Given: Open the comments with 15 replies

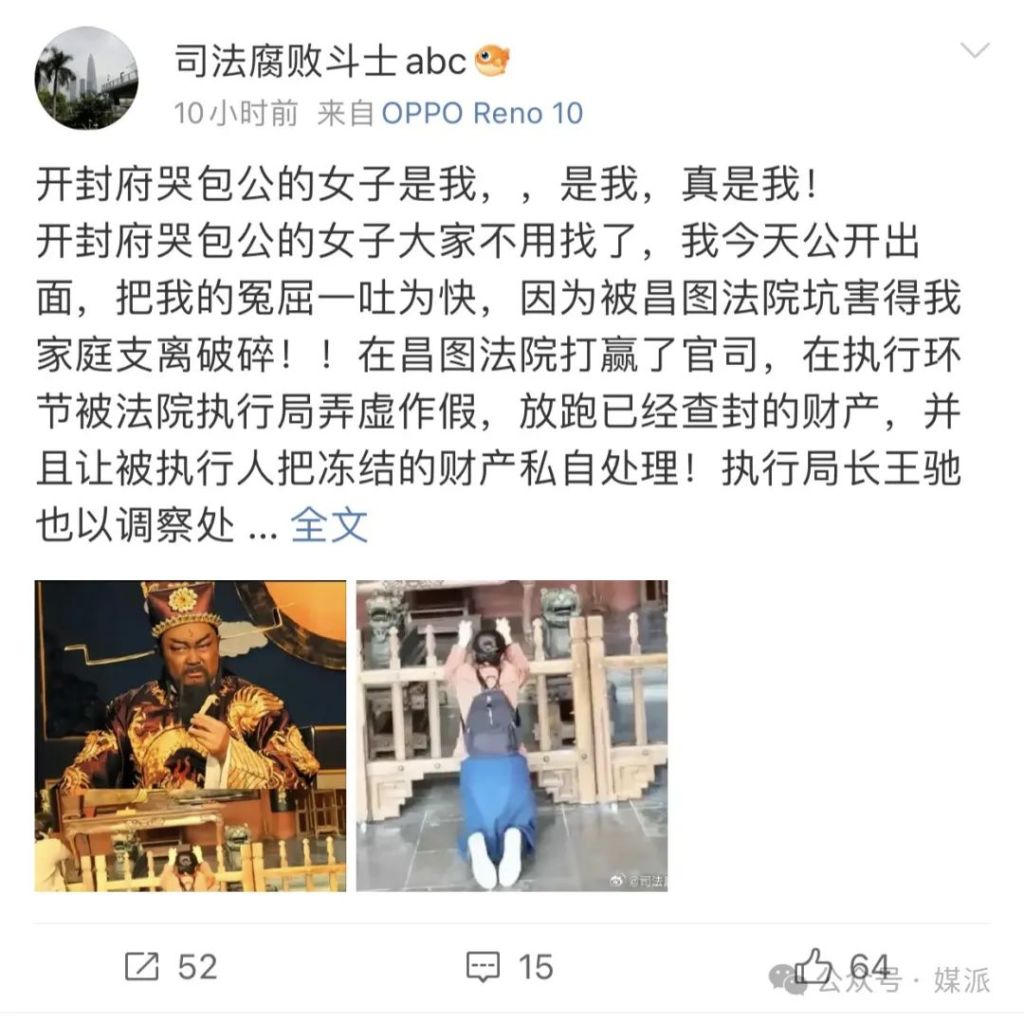Looking at the screenshot, I should (x=510, y=966).
